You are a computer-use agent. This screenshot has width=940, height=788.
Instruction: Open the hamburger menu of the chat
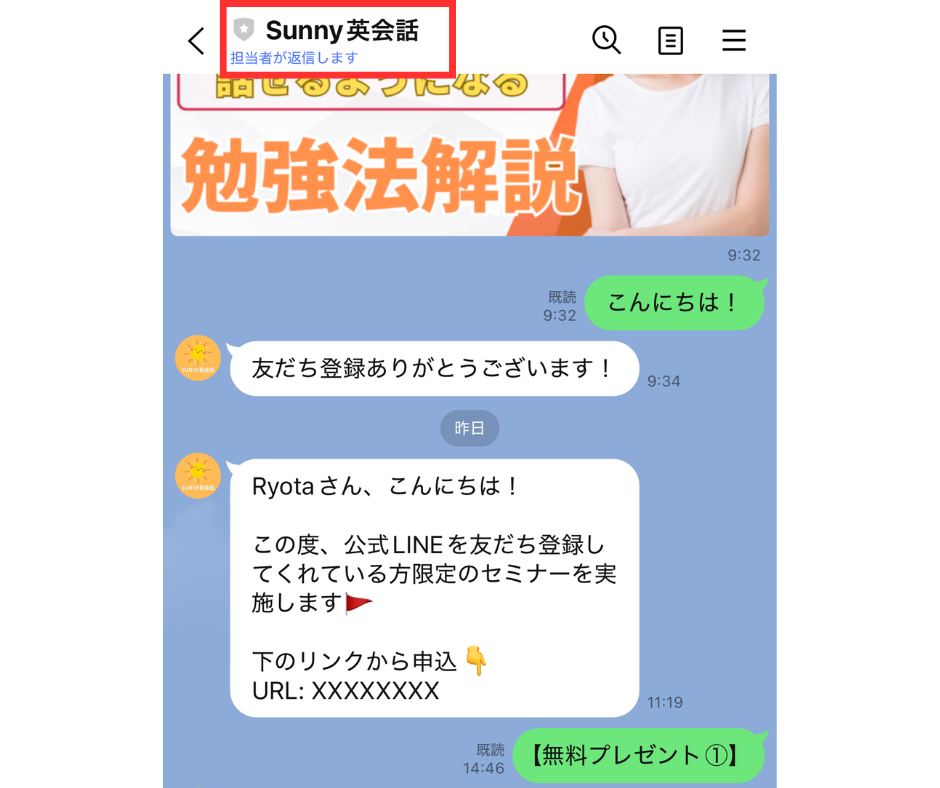click(734, 40)
